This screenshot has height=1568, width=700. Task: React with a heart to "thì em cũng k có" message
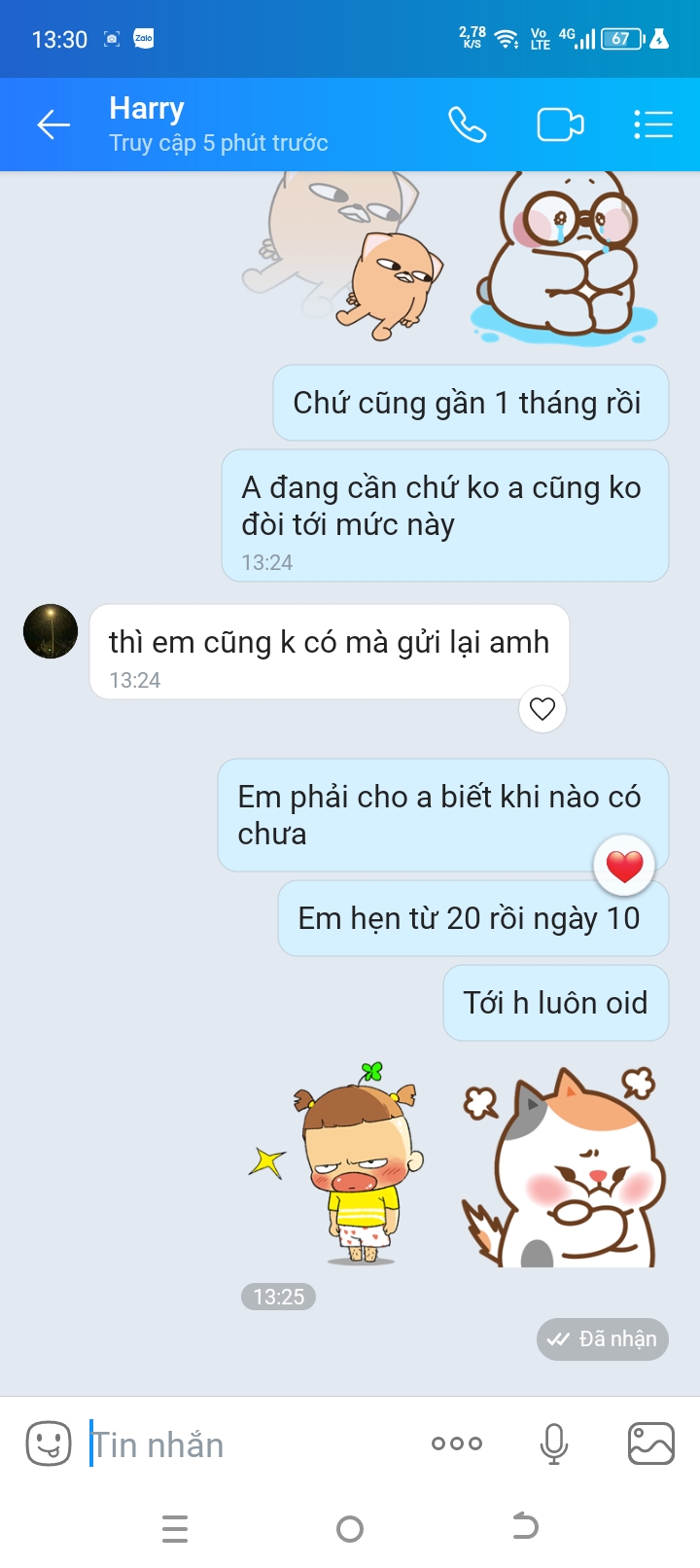pyautogui.click(x=542, y=709)
